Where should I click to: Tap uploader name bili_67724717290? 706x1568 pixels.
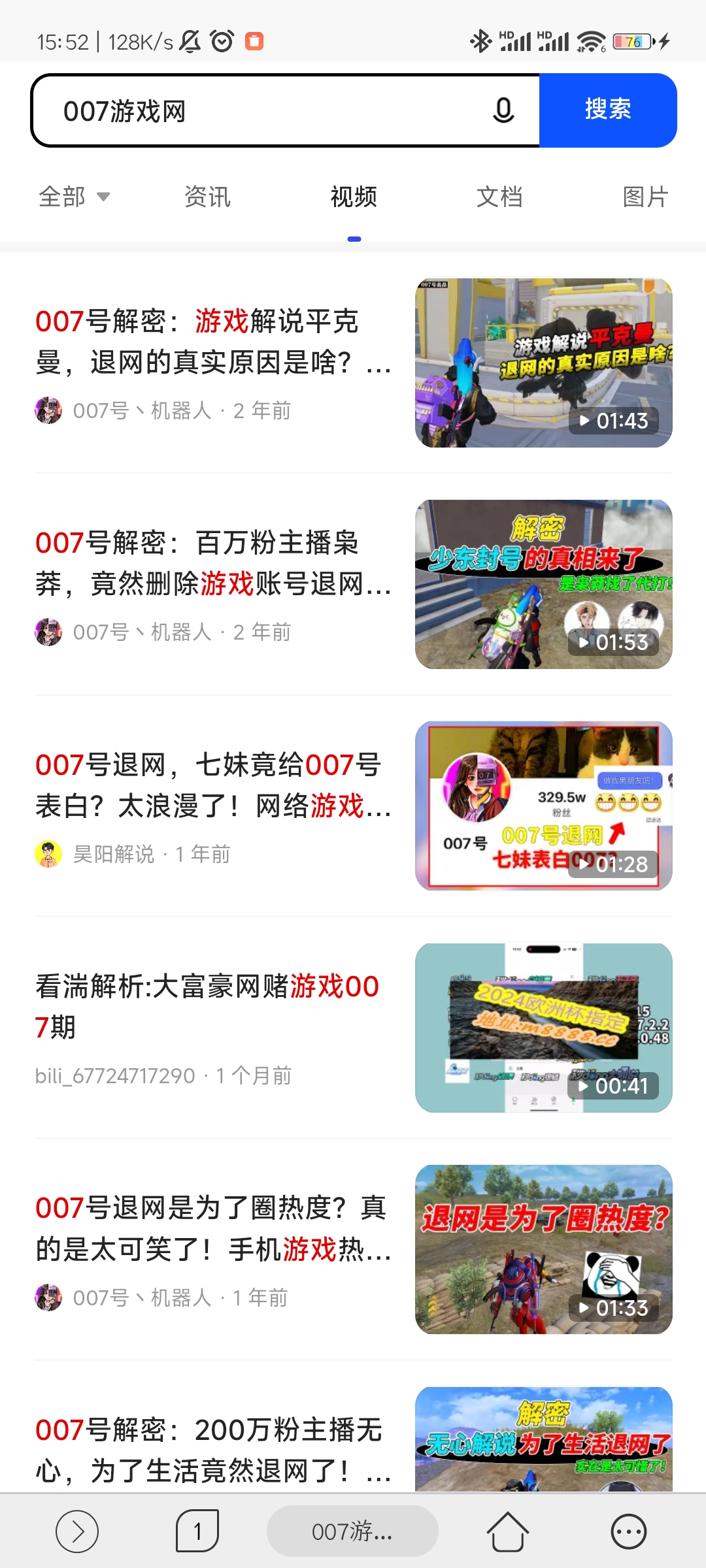pos(114,1075)
